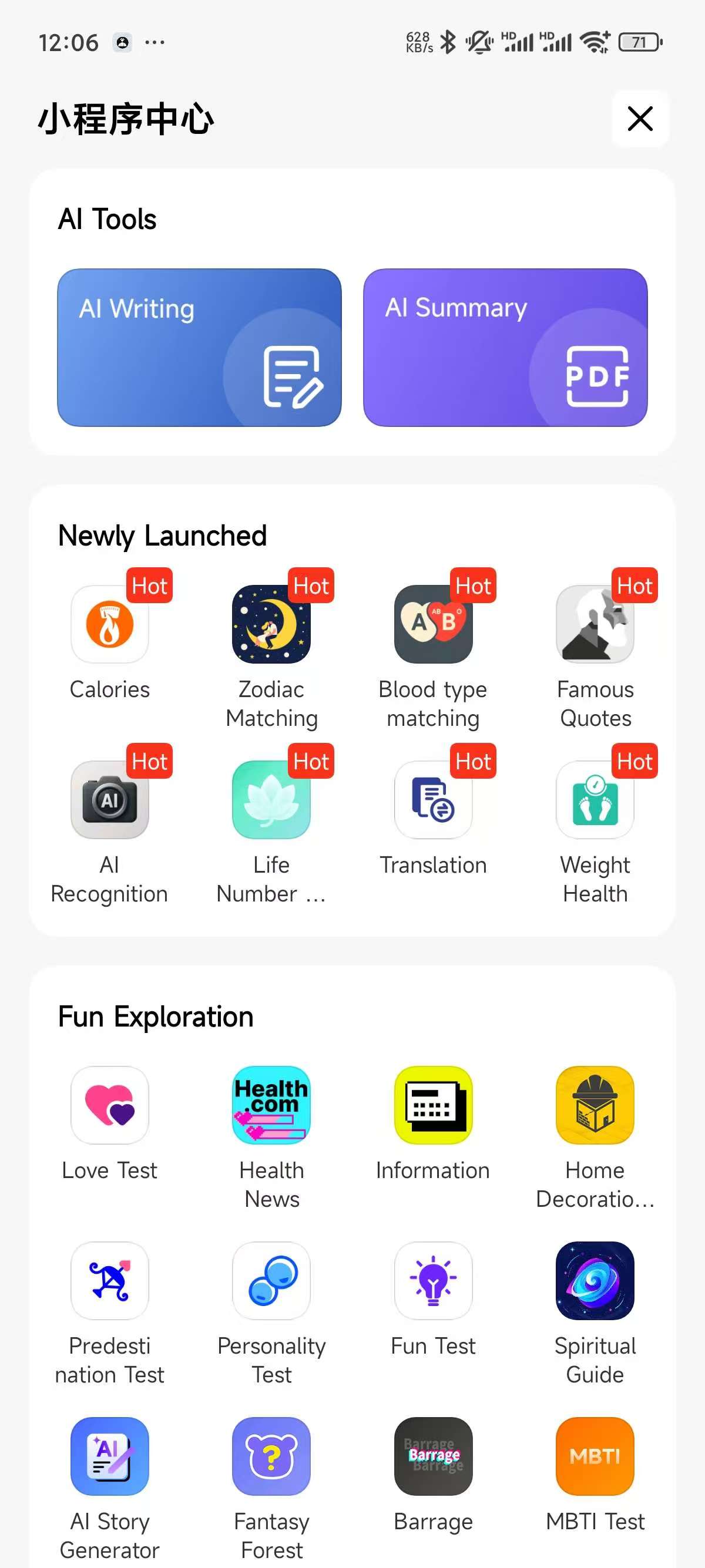Open Health News
The width and height of the screenshot is (705, 1568).
[271, 1105]
